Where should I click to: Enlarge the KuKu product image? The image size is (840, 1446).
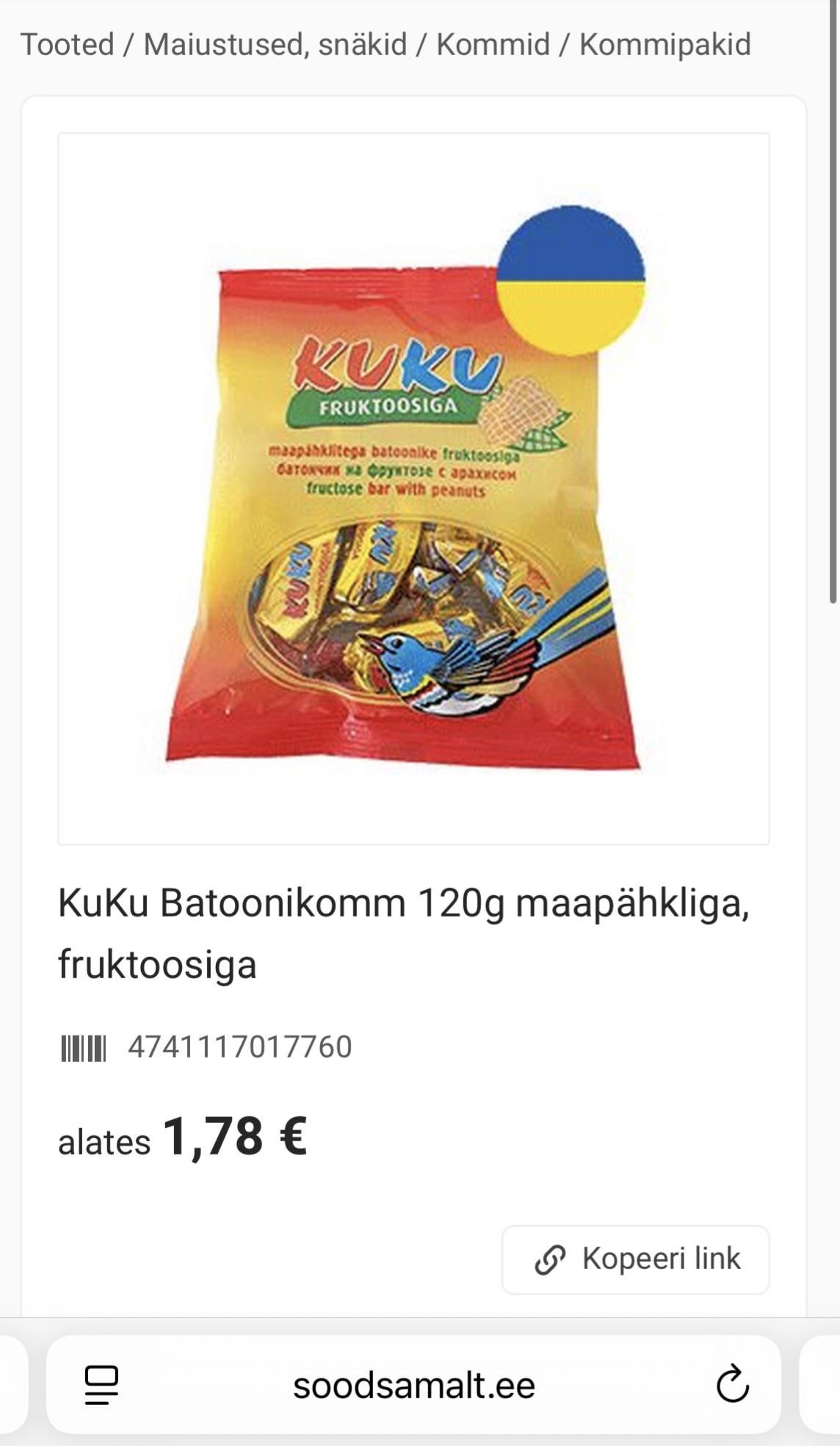[413, 488]
